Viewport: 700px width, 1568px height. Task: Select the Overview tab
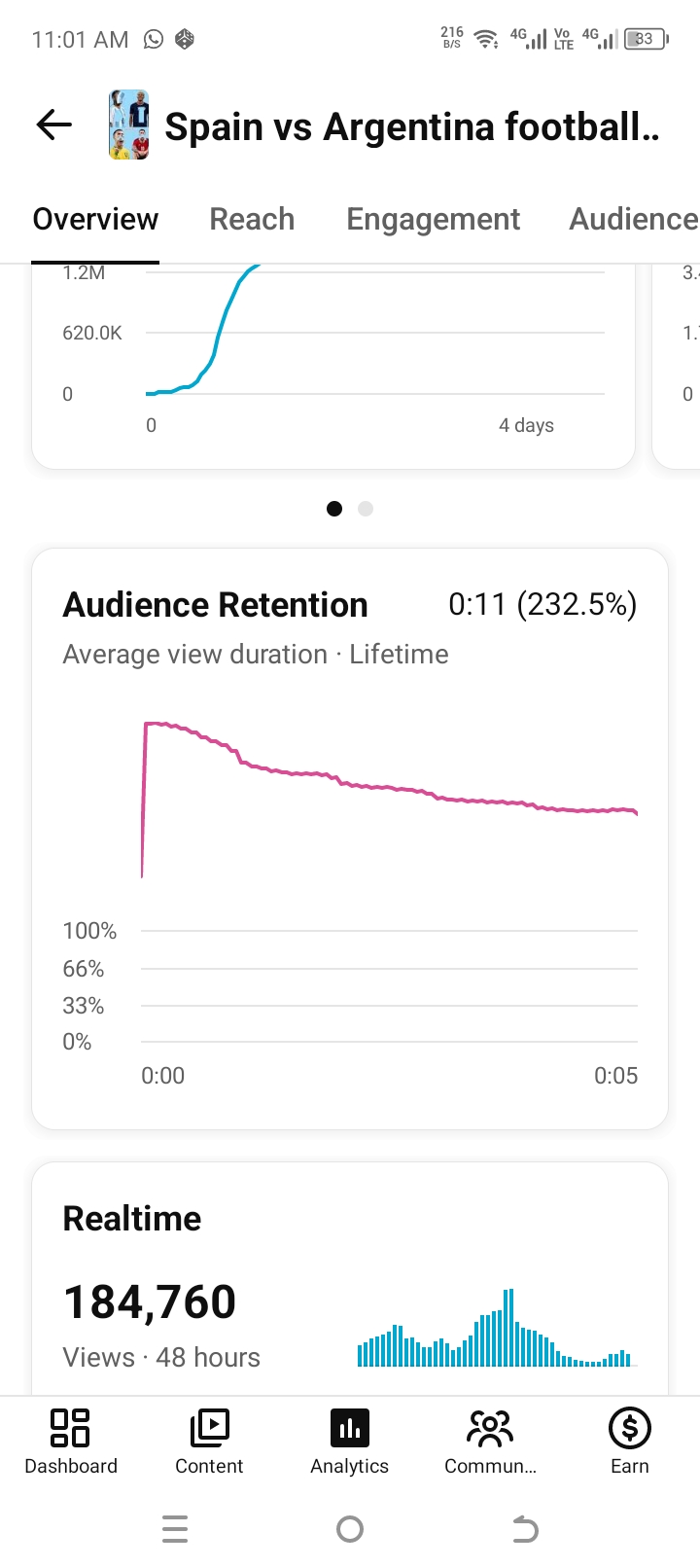point(95,219)
